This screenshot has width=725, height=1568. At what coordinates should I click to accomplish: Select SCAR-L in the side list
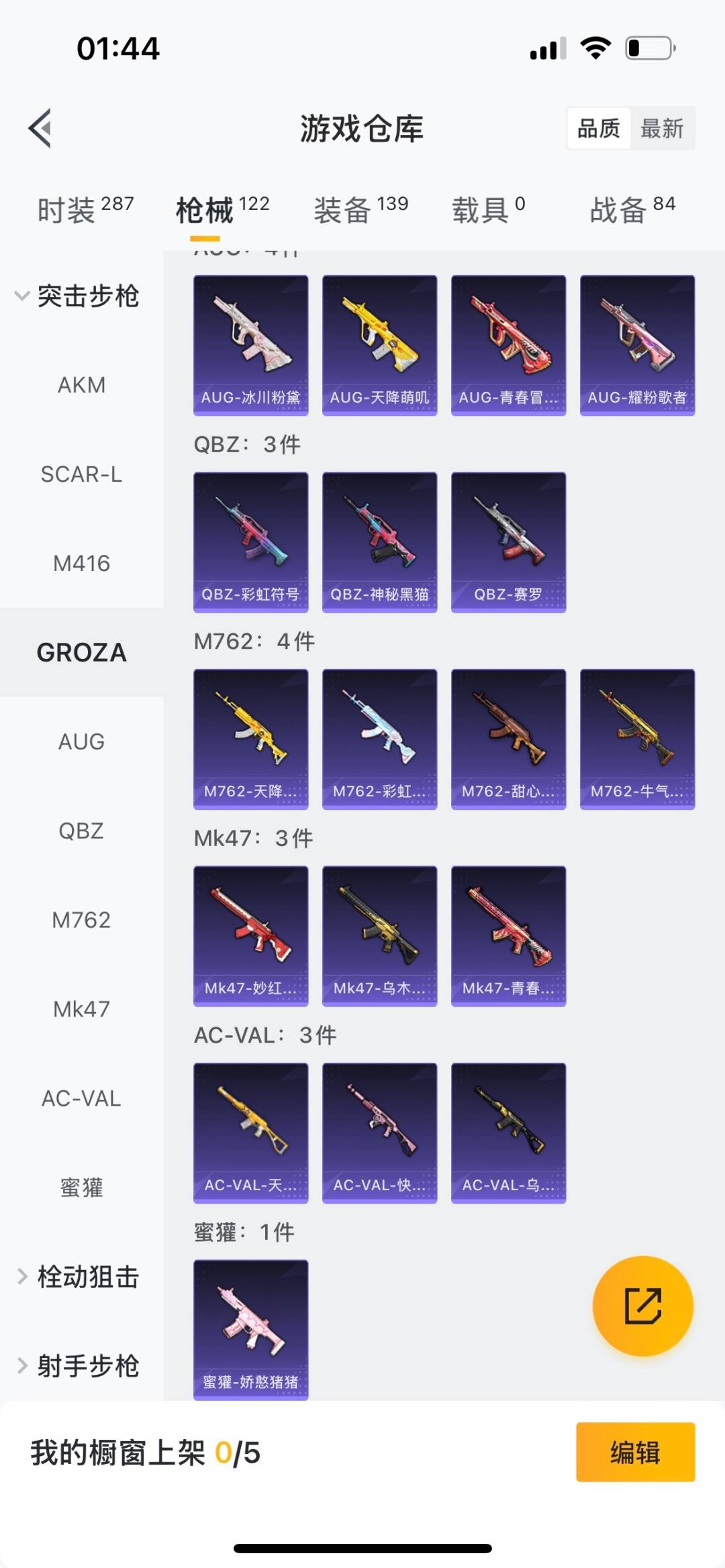click(x=81, y=474)
